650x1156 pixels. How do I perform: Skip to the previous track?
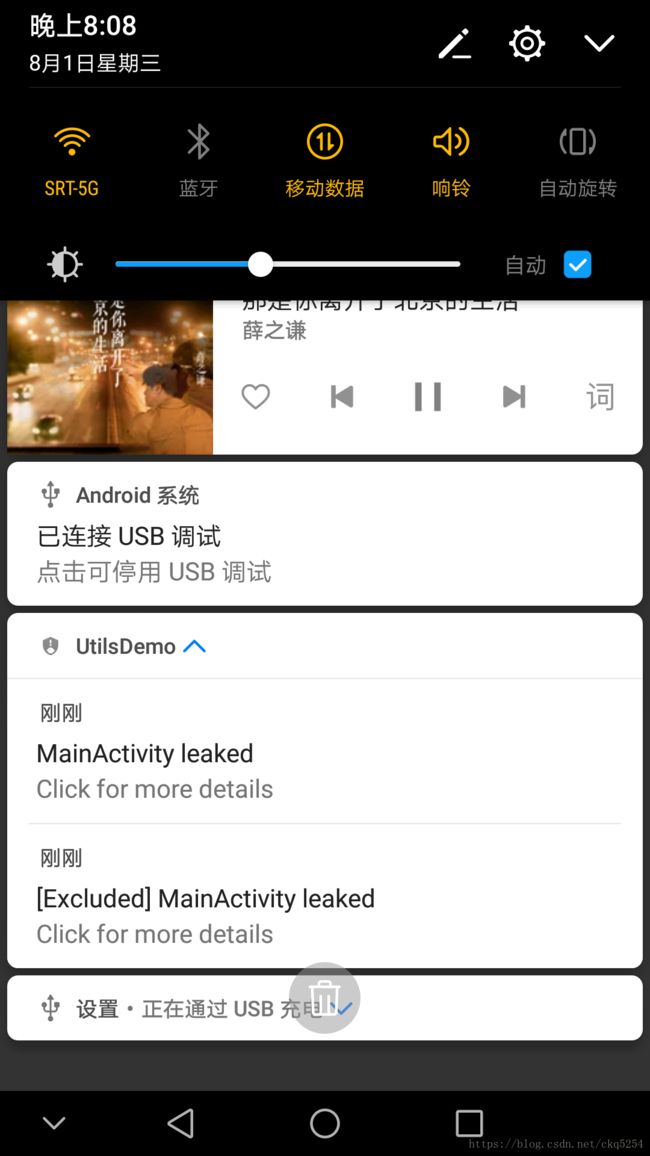[342, 397]
